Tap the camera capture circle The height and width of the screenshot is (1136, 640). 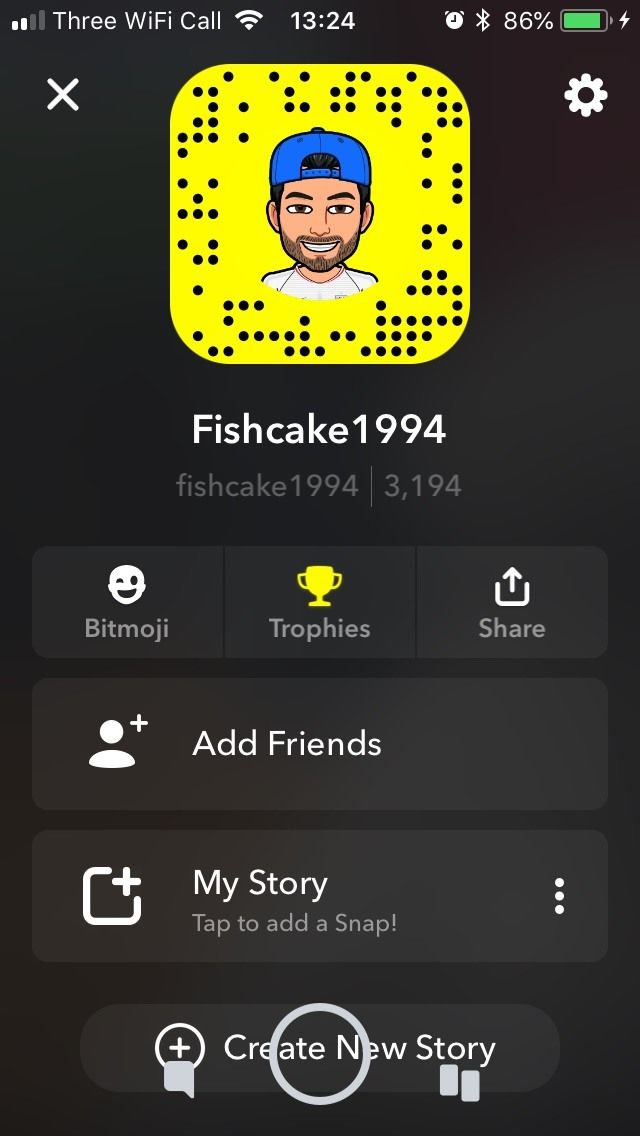[320, 1053]
